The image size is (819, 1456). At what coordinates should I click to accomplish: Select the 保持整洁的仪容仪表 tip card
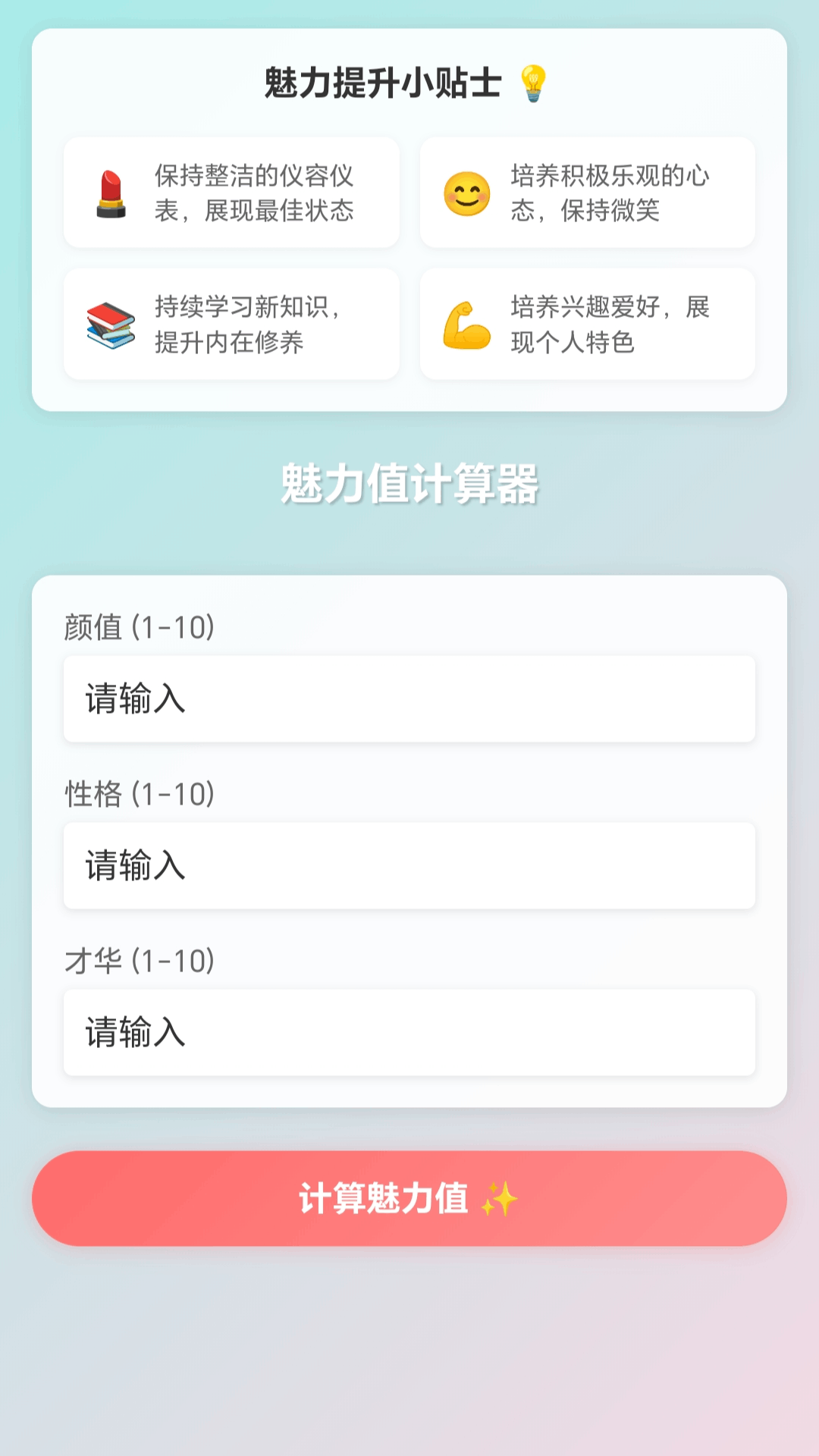[x=231, y=192]
